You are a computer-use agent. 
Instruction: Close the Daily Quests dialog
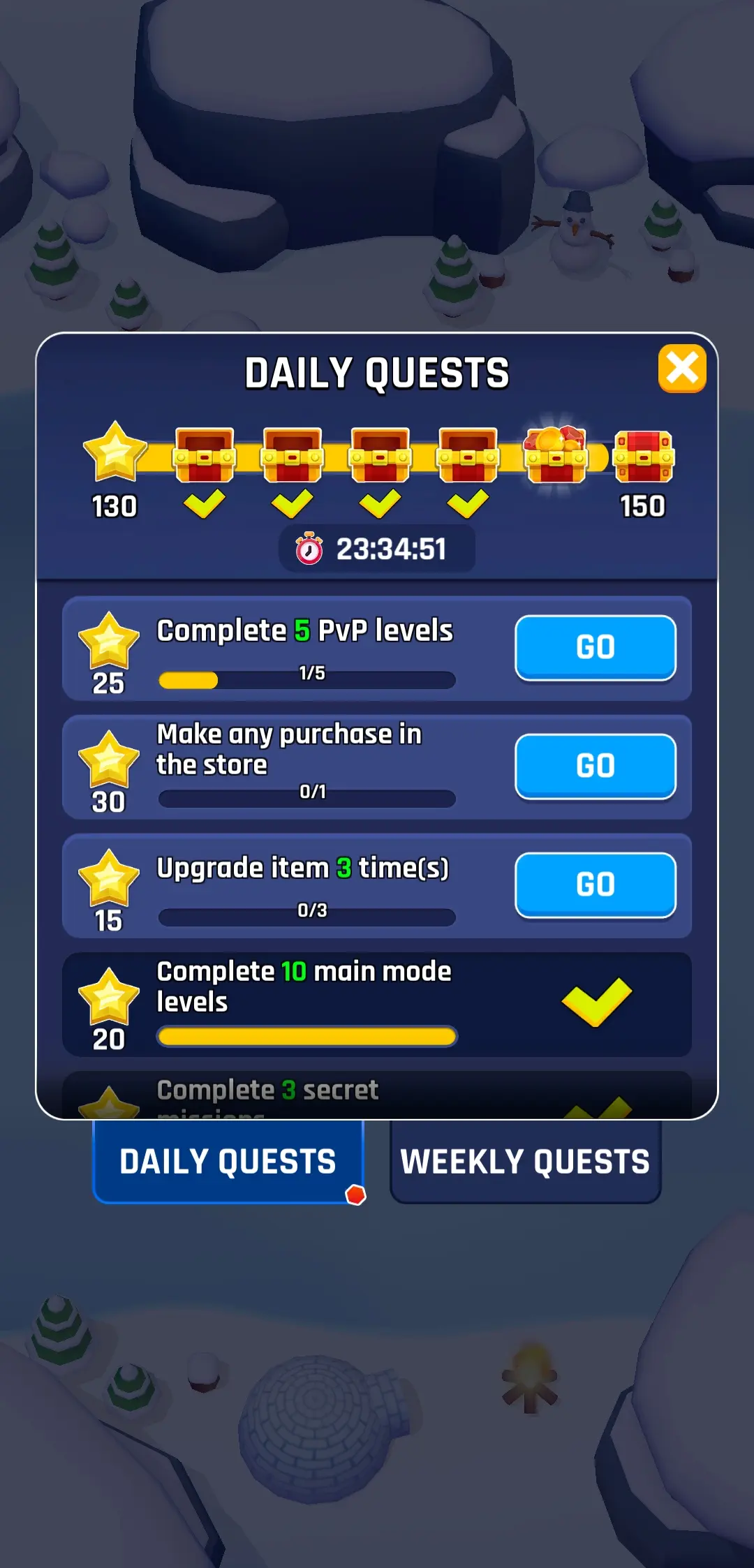pyautogui.click(x=681, y=368)
